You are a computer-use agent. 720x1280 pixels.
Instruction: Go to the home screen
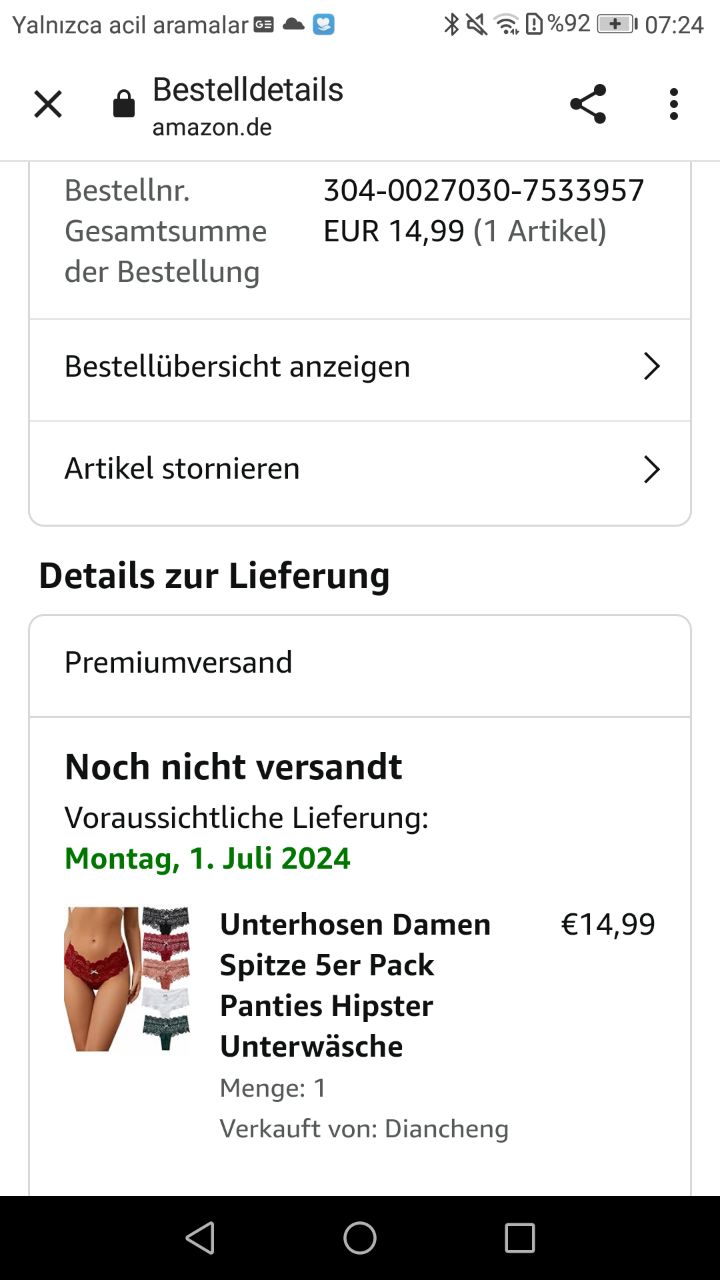click(x=360, y=1238)
